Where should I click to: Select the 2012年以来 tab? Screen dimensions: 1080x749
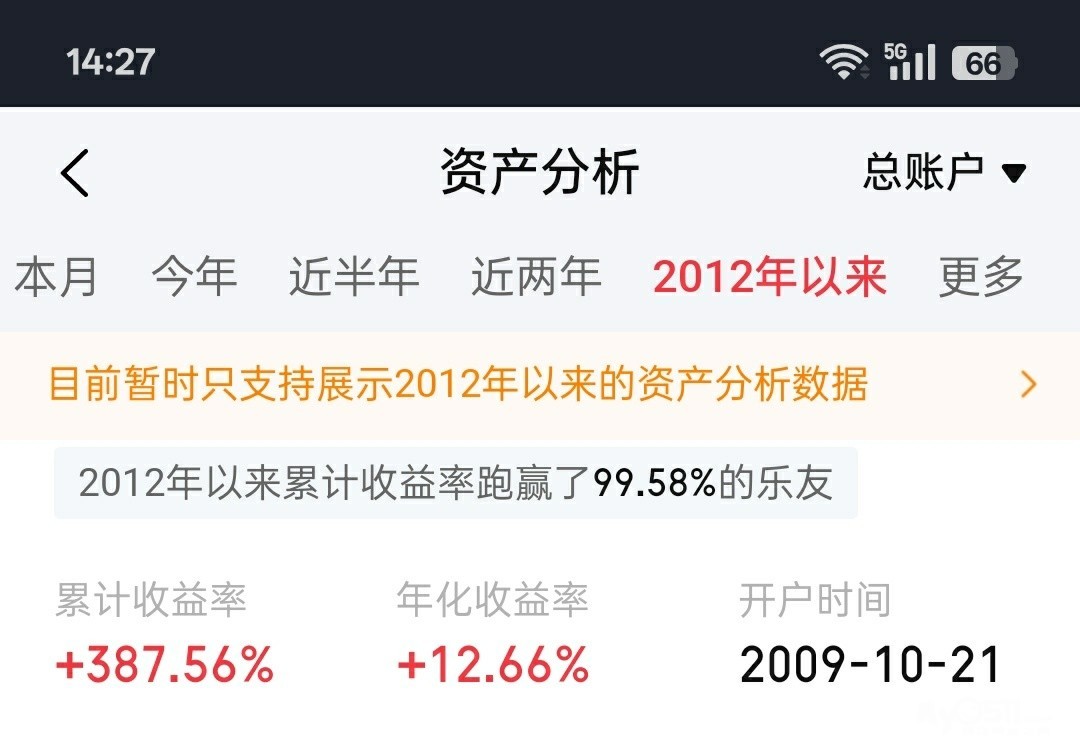(x=769, y=276)
